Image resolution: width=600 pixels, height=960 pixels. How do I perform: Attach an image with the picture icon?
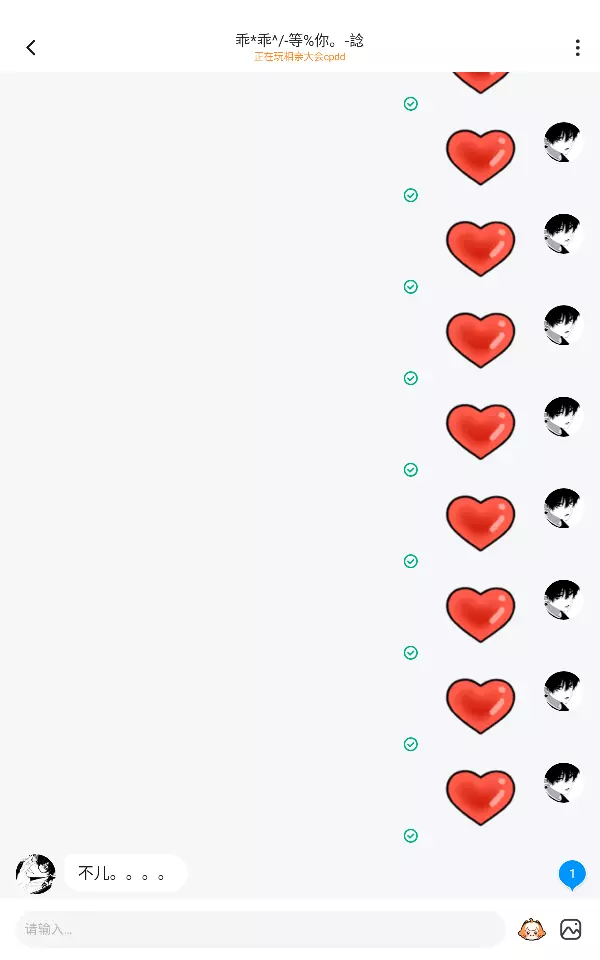[x=571, y=929]
